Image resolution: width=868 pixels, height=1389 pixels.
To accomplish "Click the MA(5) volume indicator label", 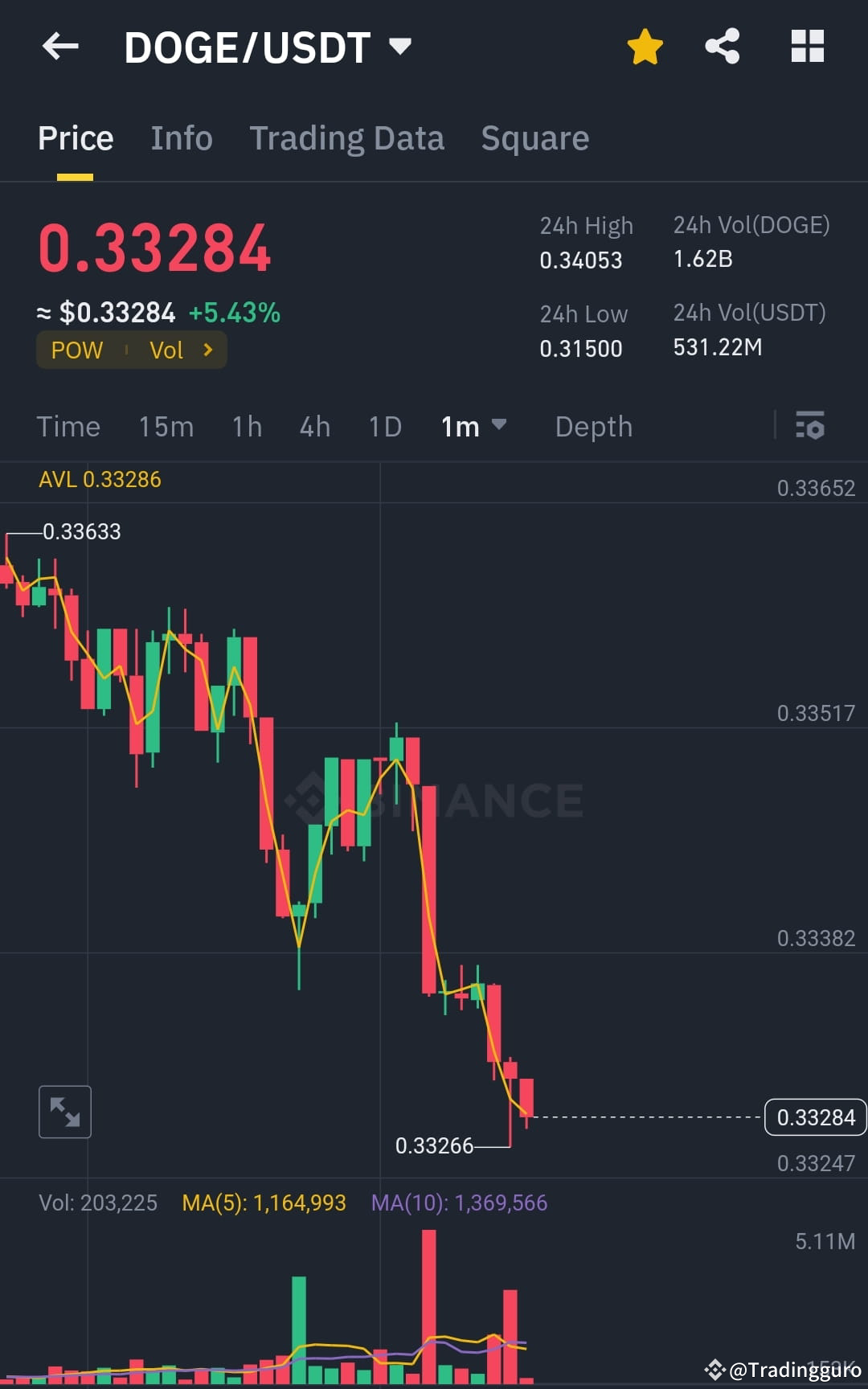I will pos(264,1203).
